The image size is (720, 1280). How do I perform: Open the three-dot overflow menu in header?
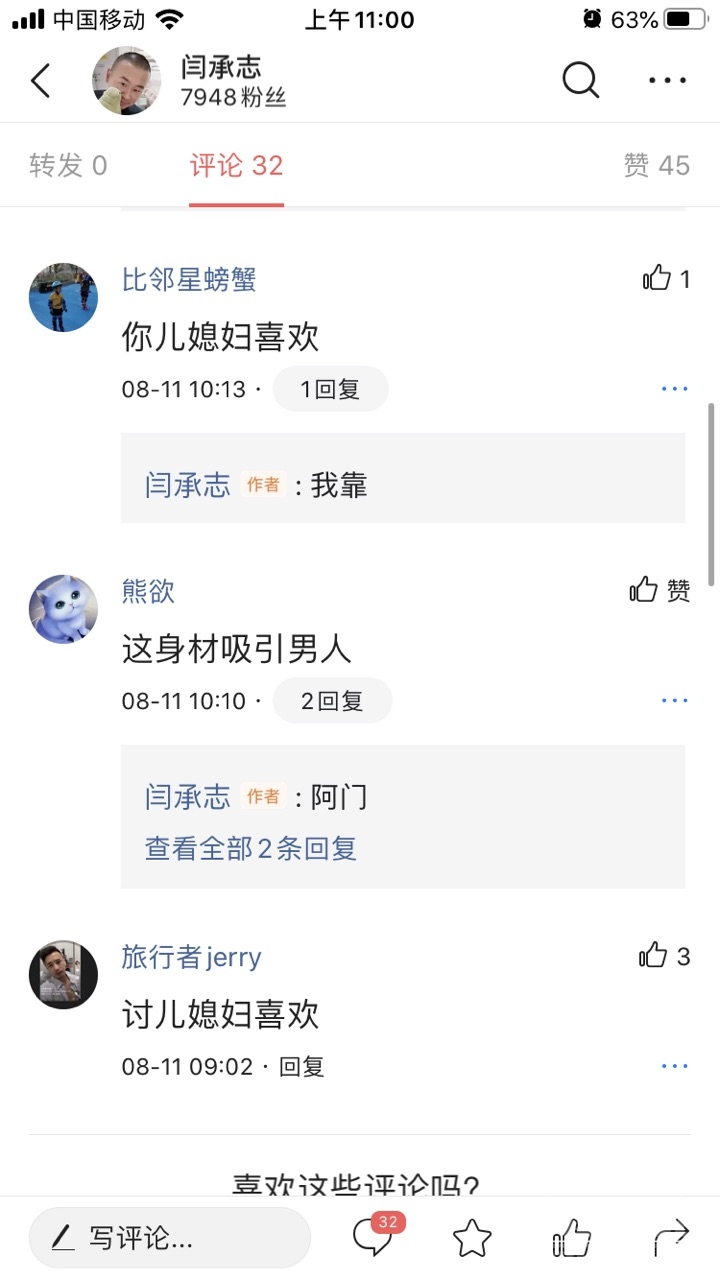tap(667, 81)
